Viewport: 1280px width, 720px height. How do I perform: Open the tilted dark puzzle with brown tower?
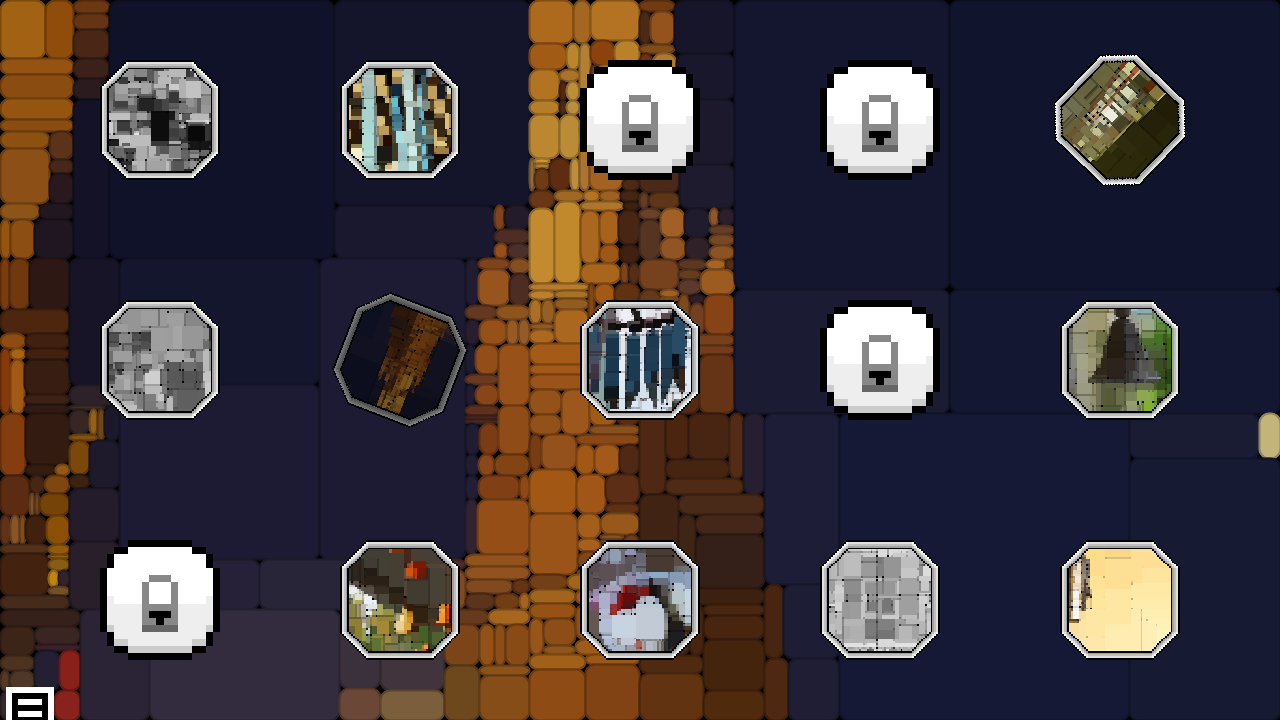click(x=400, y=360)
